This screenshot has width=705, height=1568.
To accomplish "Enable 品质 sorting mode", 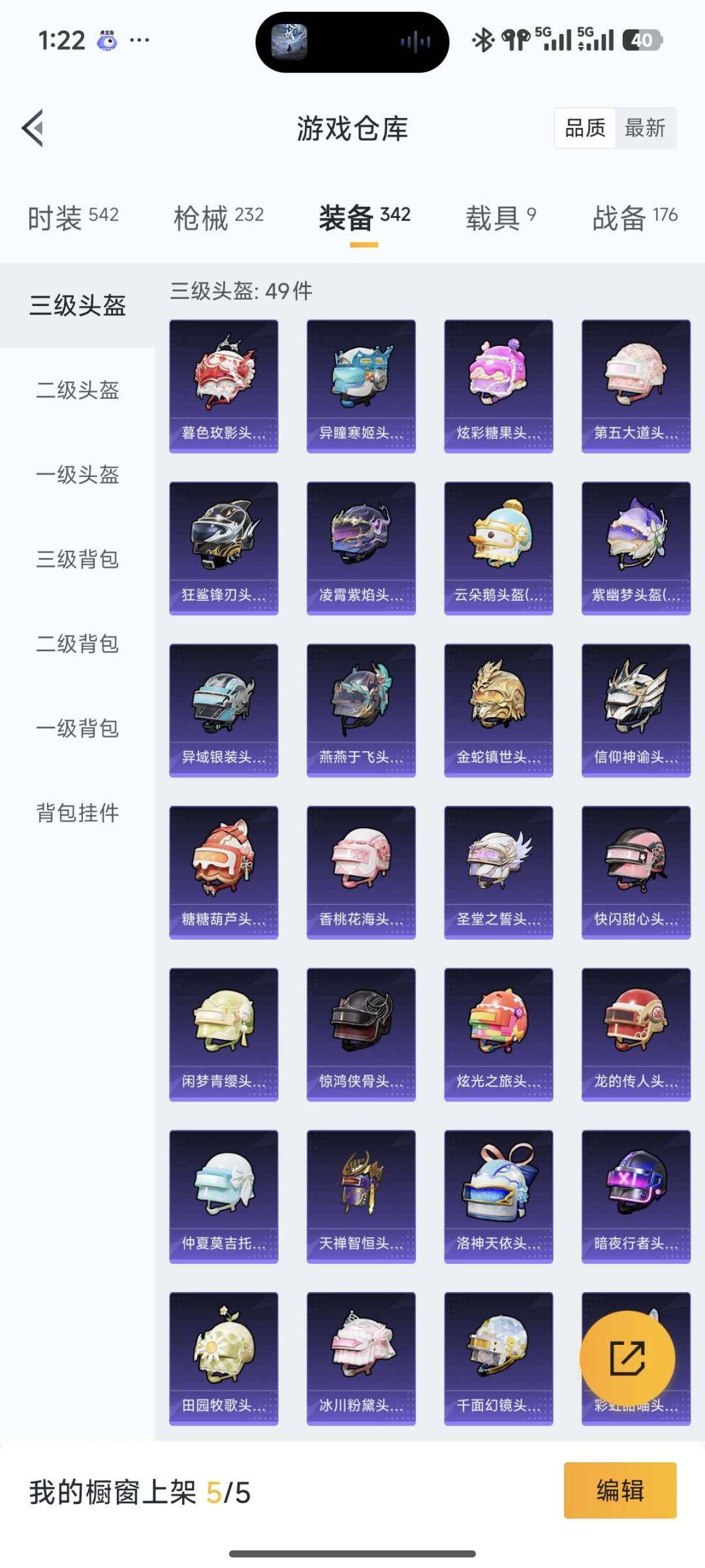I will coord(584,129).
